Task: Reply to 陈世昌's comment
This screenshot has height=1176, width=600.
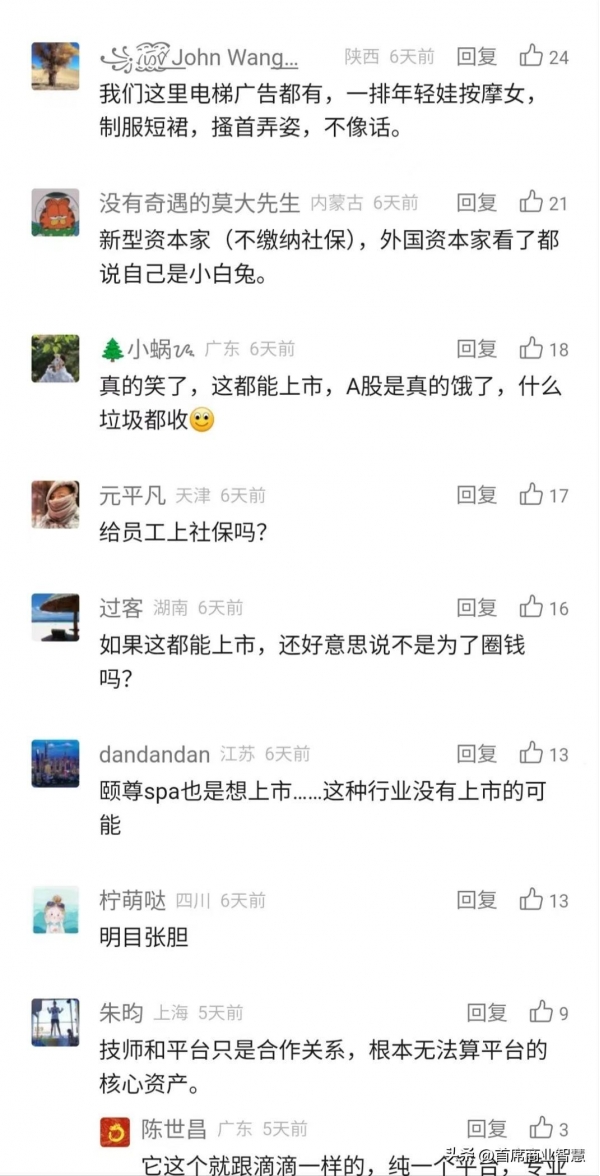Action: pyautogui.click(x=486, y=1130)
